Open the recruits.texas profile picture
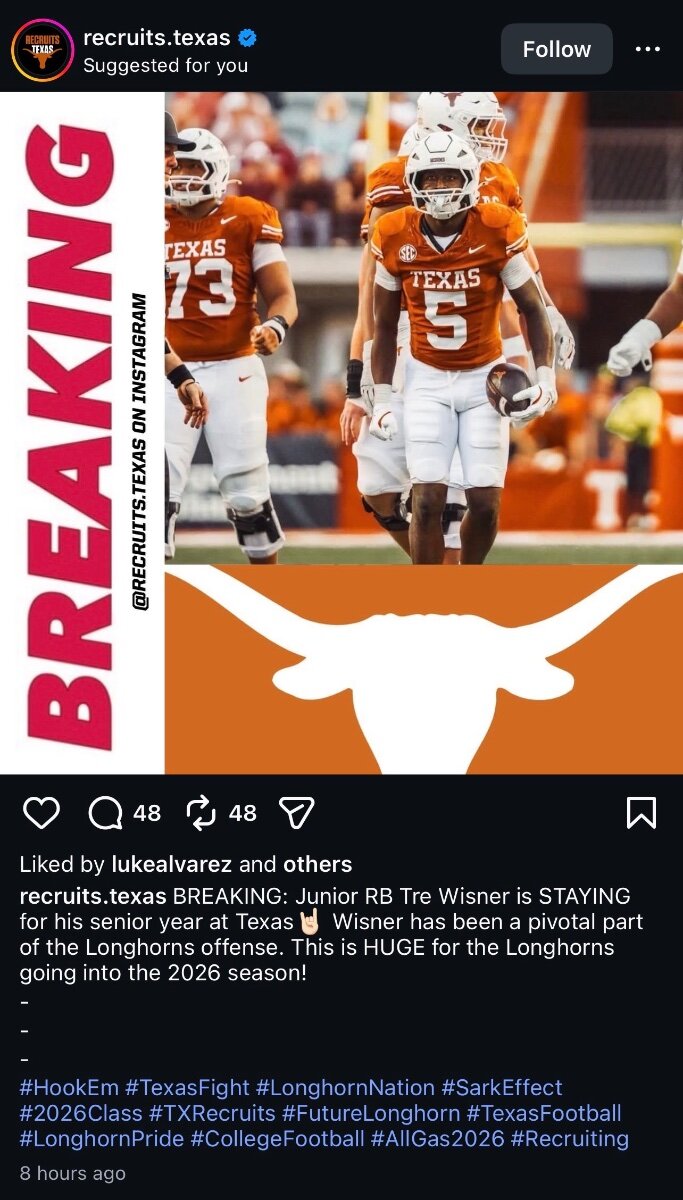 coord(41,50)
